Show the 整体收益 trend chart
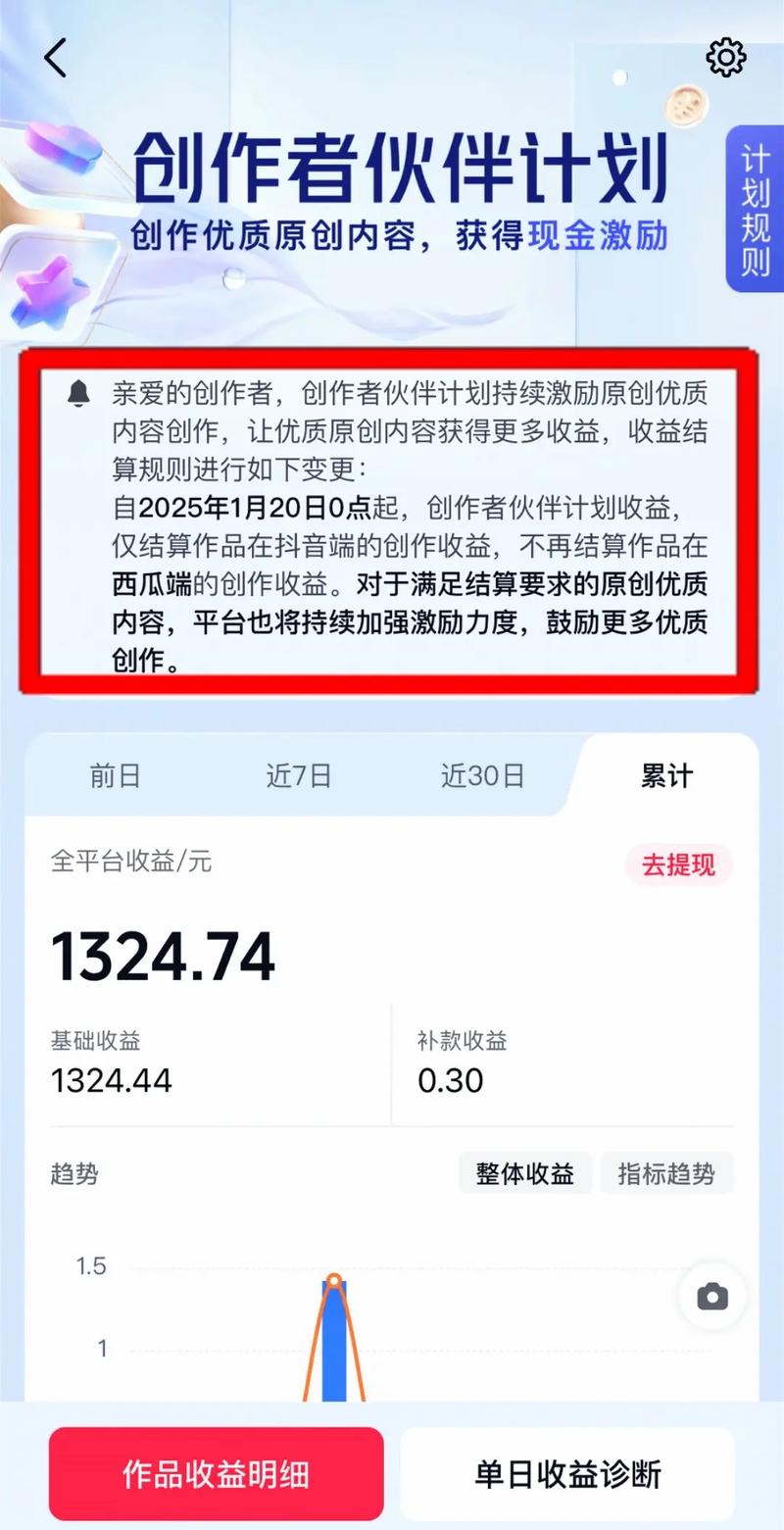This screenshot has height=1530, width=784. point(524,1173)
